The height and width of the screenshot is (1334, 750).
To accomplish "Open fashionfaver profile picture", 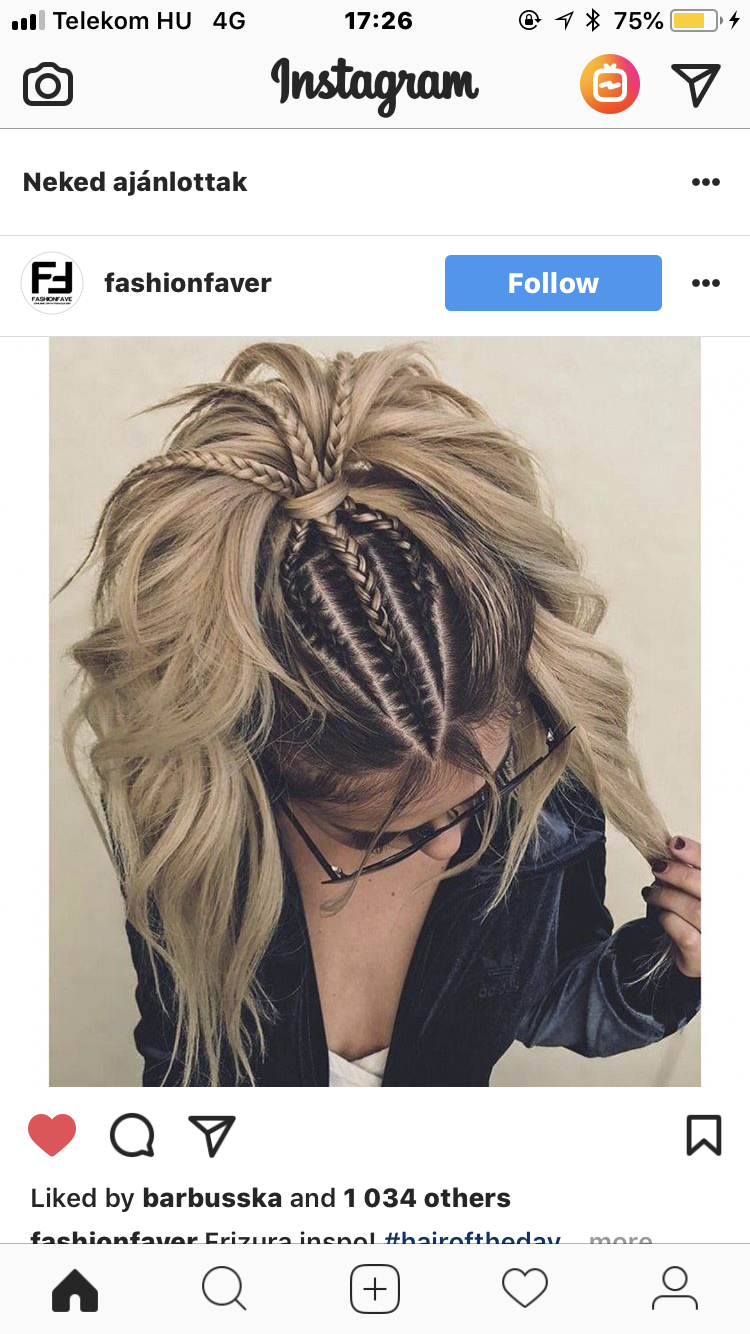I will click(x=52, y=283).
